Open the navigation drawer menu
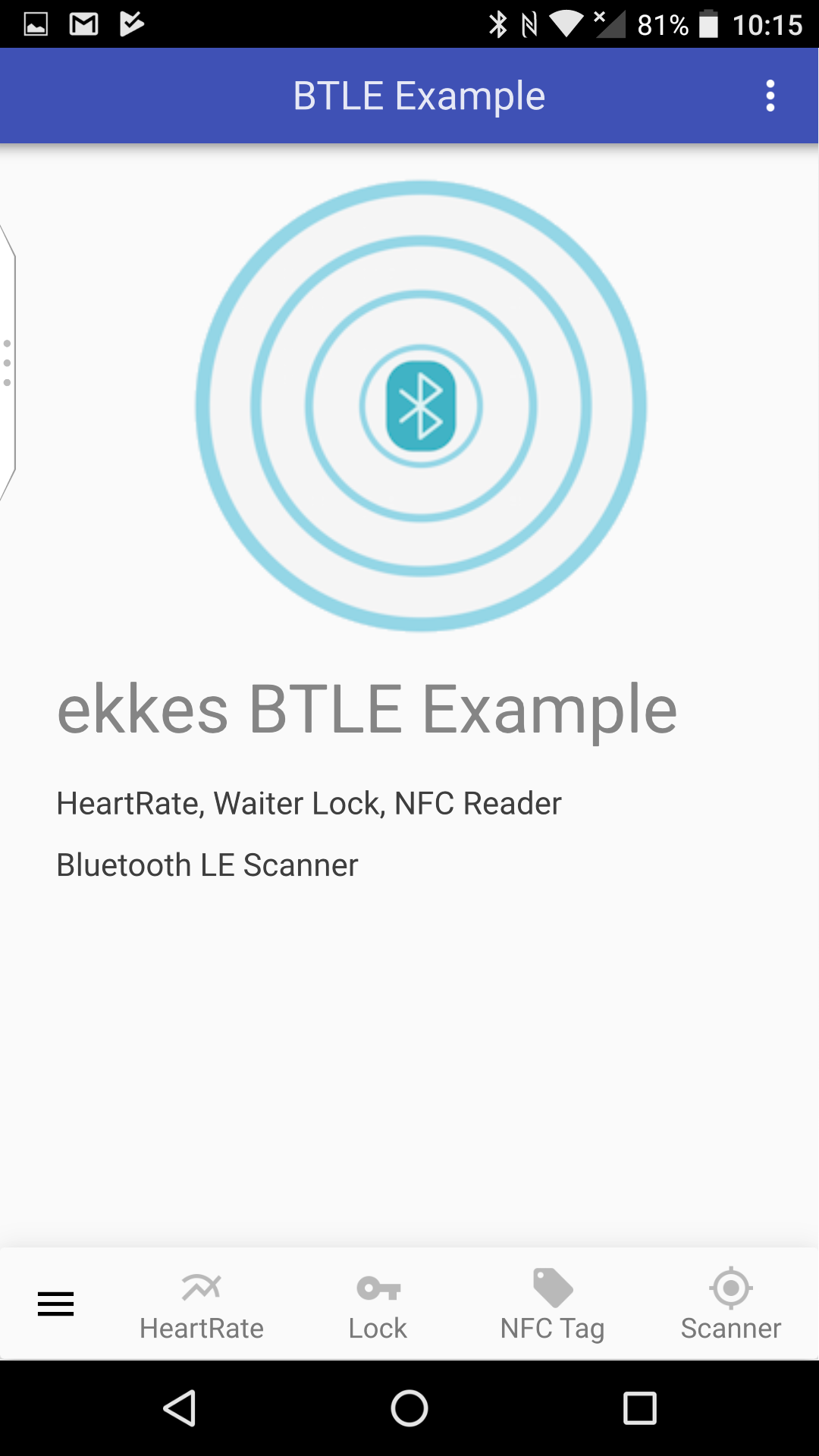The image size is (819, 1456). [55, 1304]
